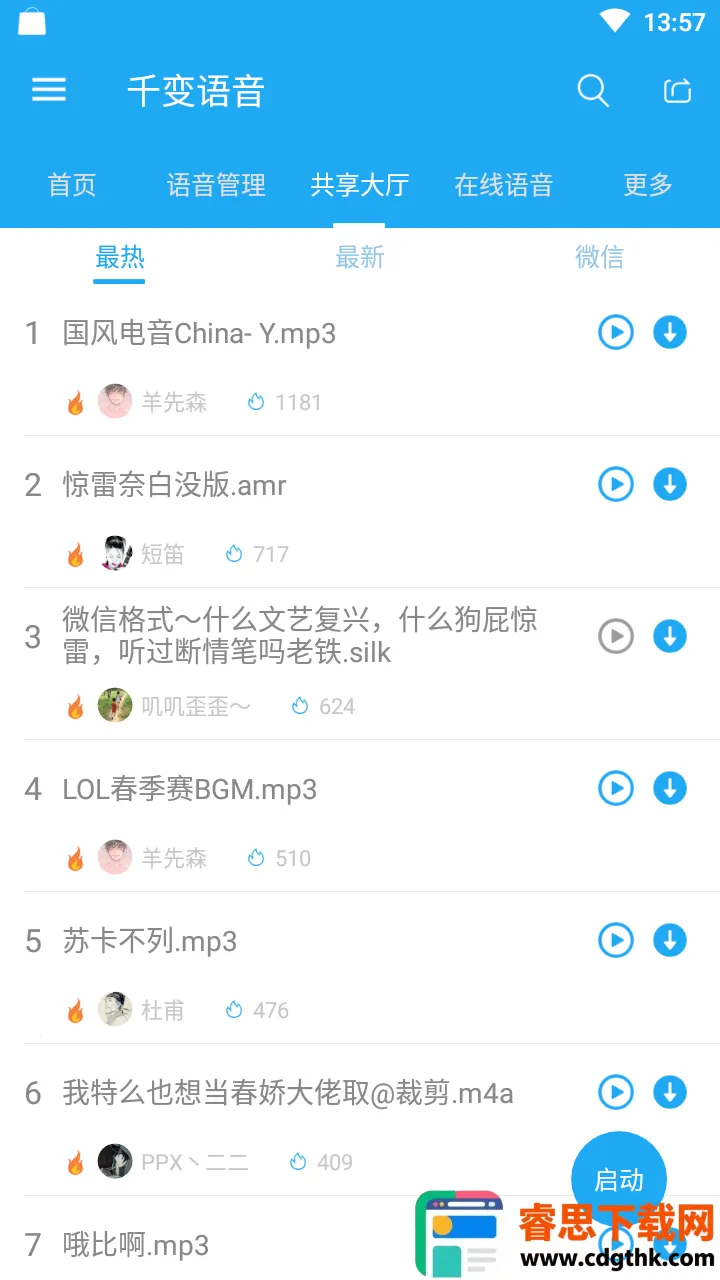Download 惊雷奈白没版.amr
Viewport: 720px width, 1280px height.
pyautogui.click(x=670, y=484)
